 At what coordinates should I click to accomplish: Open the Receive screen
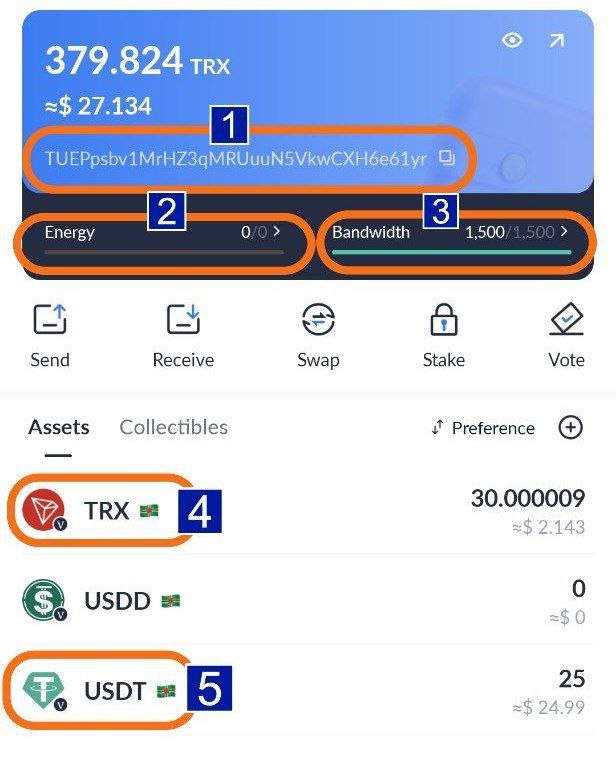pos(183,335)
